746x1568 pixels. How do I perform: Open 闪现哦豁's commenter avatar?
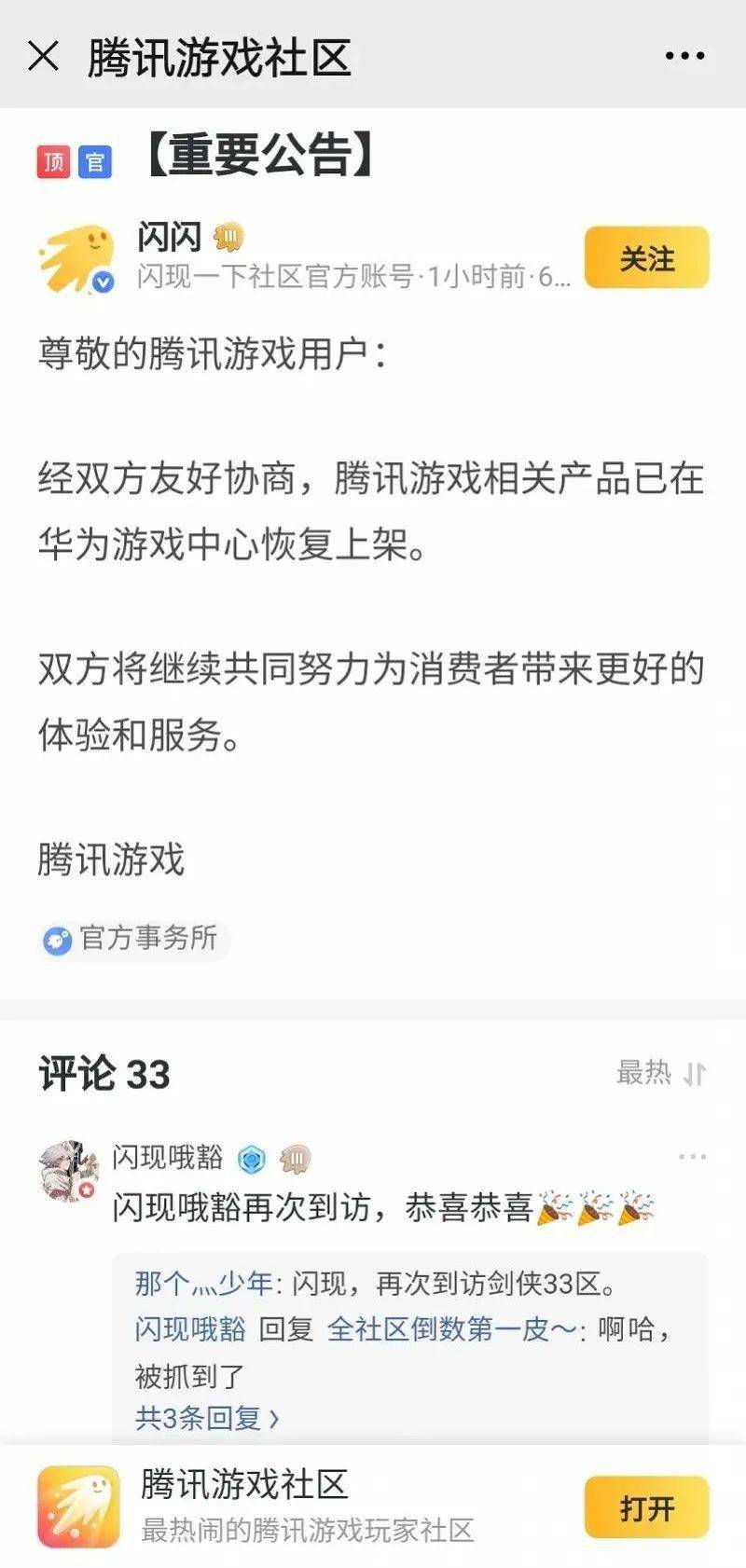(x=68, y=1169)
